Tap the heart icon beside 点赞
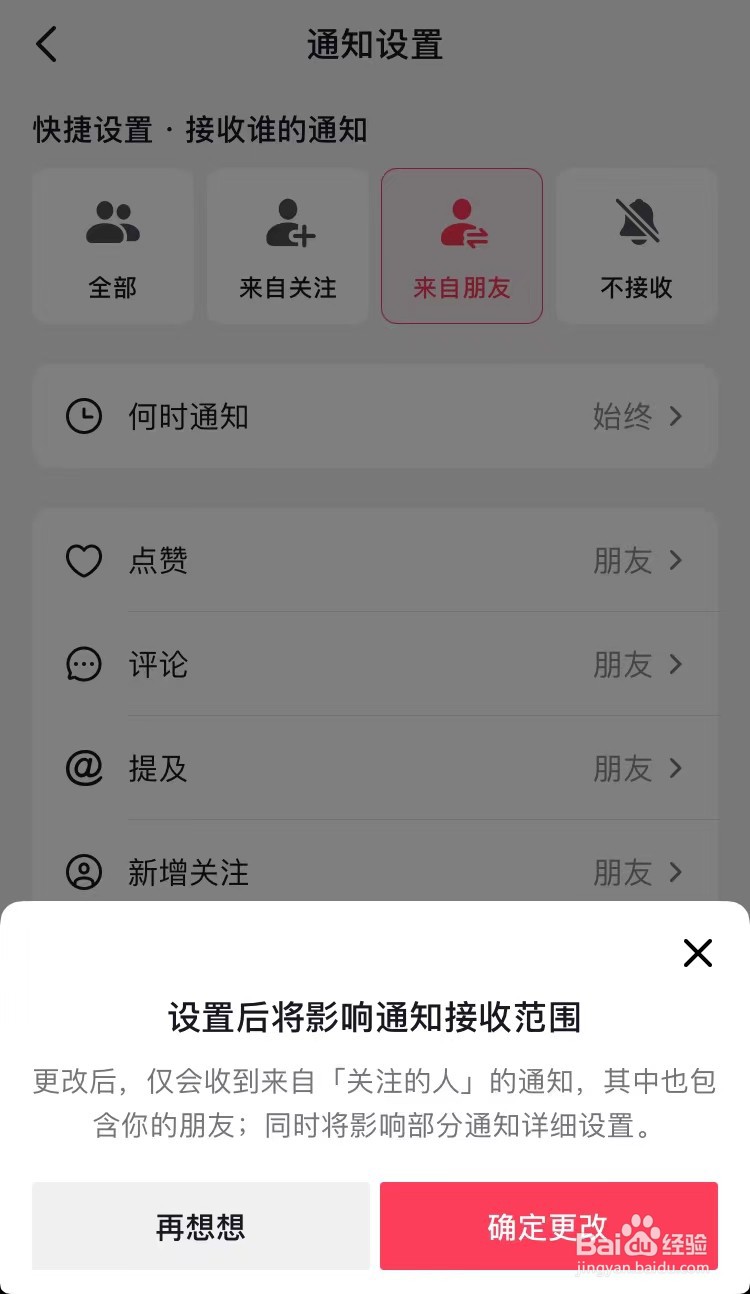 (84, 561)
